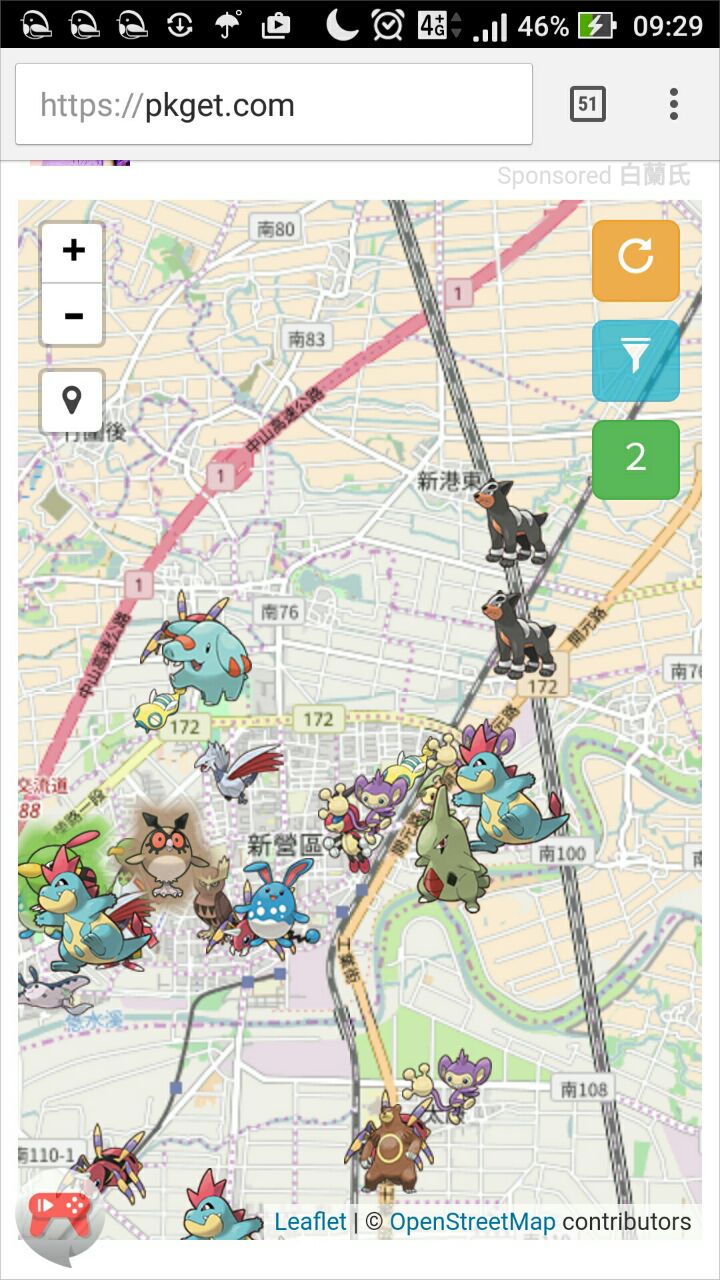Open the Pokémon filter options
720x1280 pixels.
[x=635, y=360]
